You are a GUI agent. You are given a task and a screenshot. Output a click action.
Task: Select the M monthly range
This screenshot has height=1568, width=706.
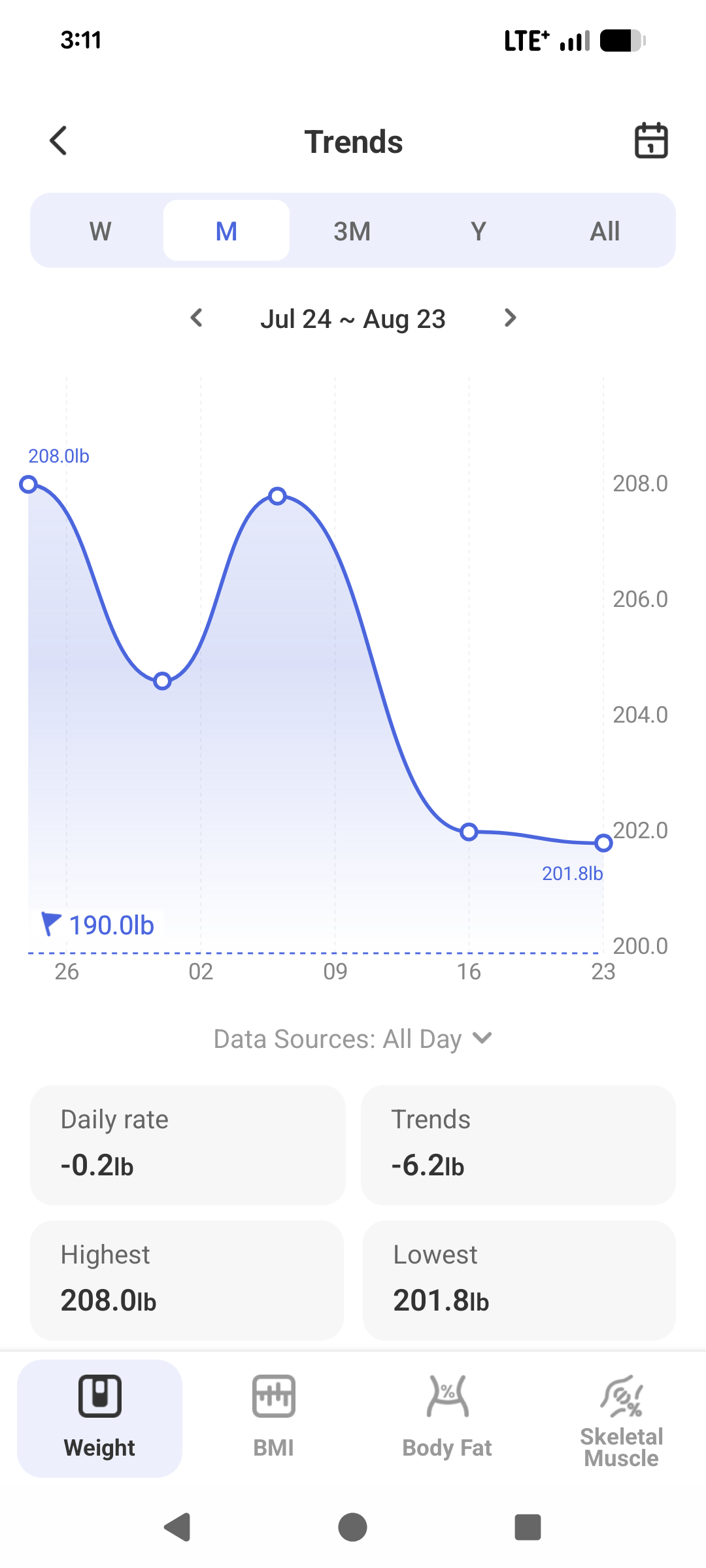point(226,231)
